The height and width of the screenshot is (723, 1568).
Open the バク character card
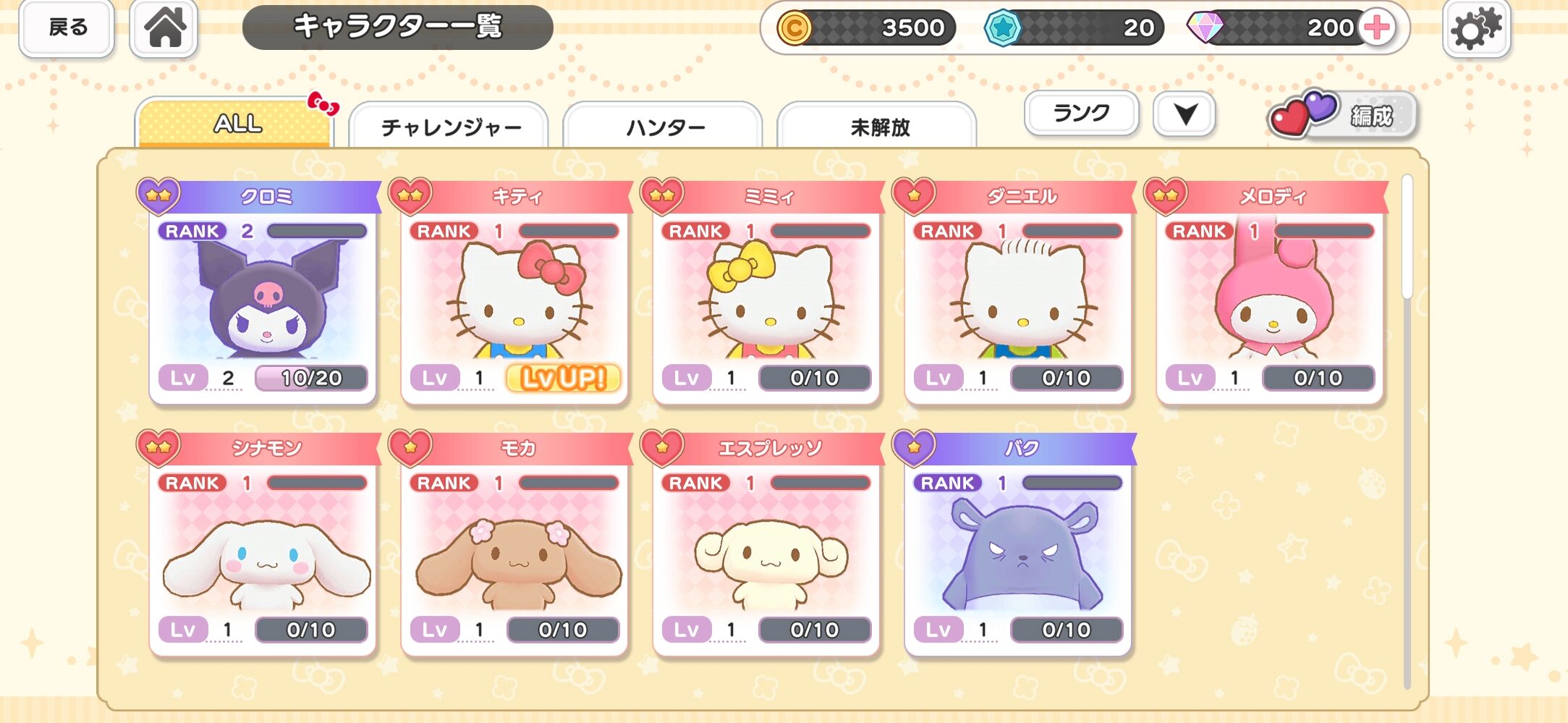click(1018, 549)
